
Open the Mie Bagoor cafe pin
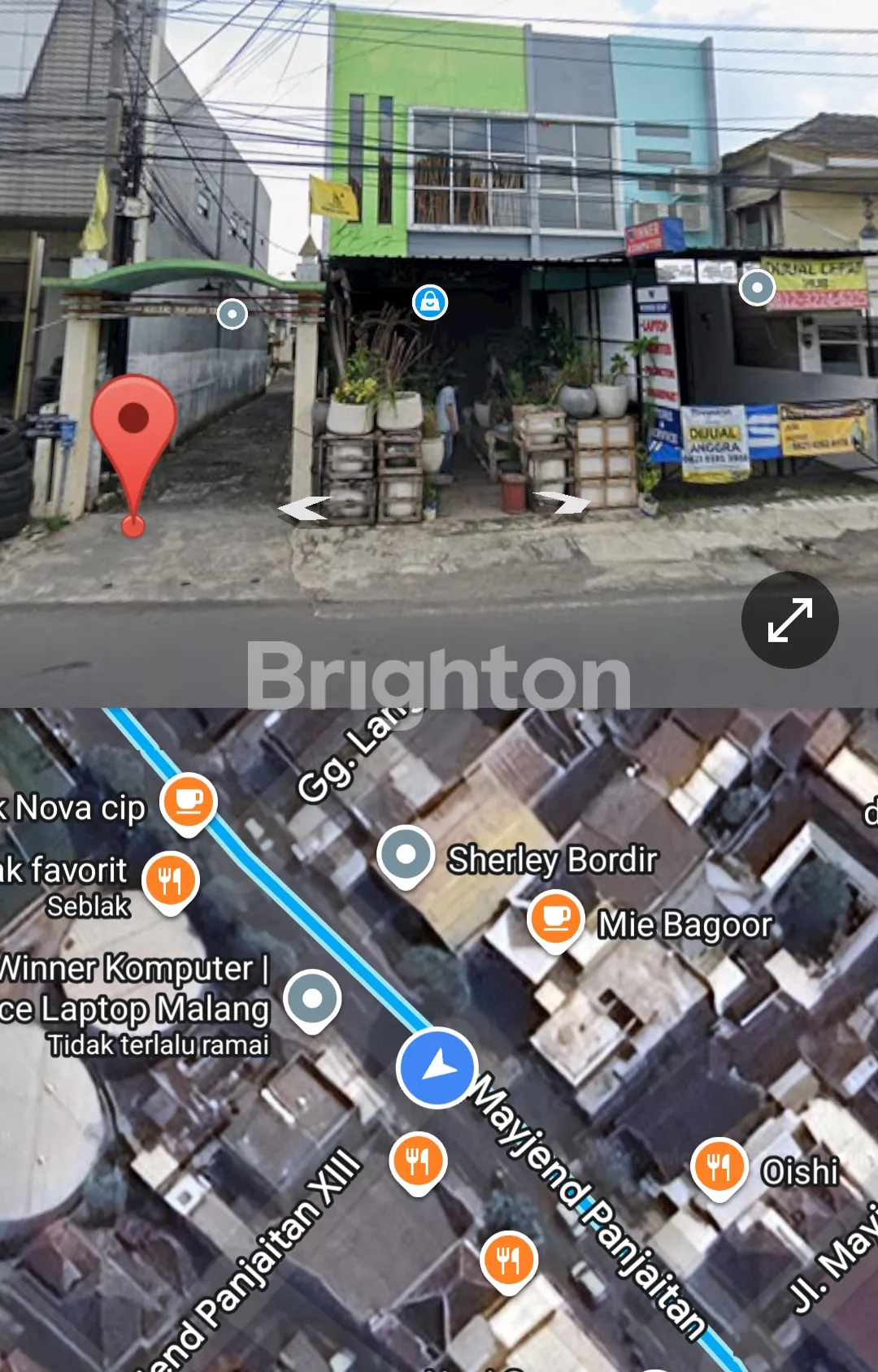tap(556, 918)
